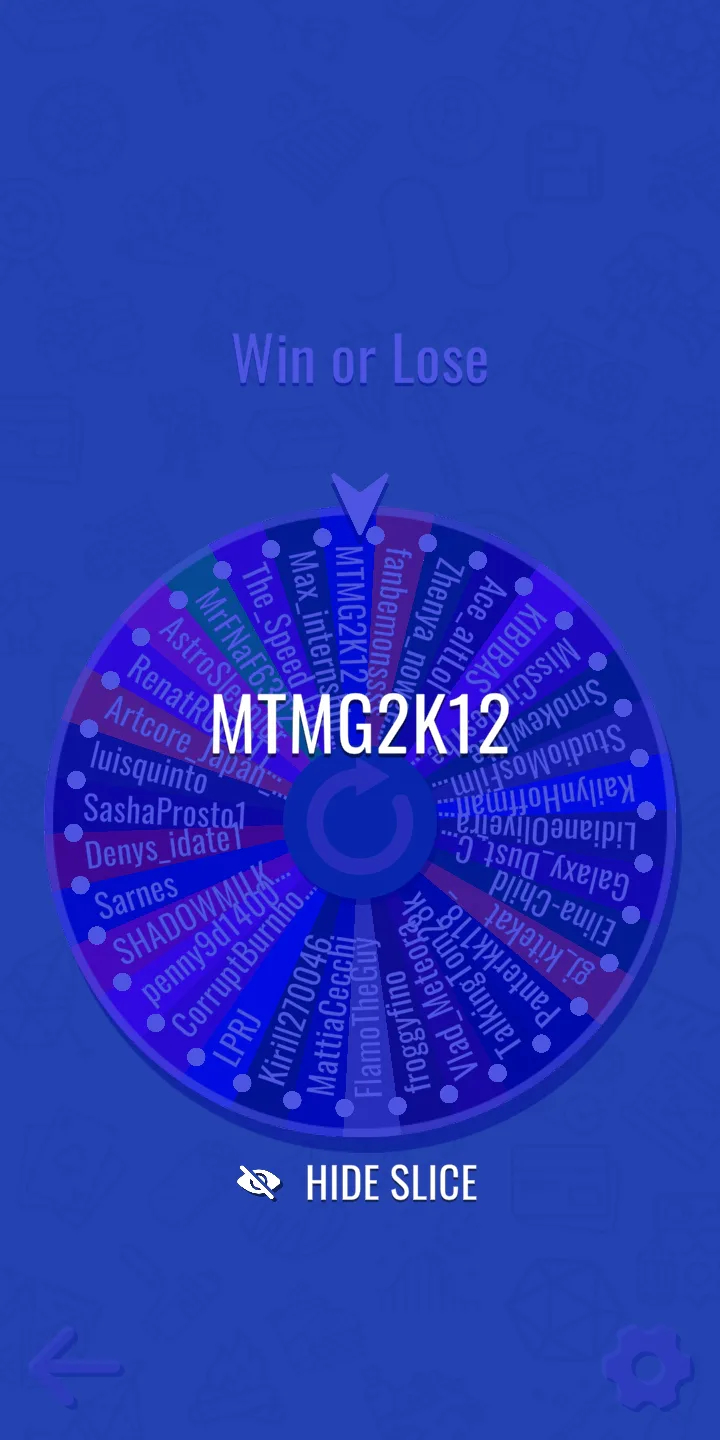Open the settings gear
Viewport: 720px width, 1440px height.
point(647,1367)
